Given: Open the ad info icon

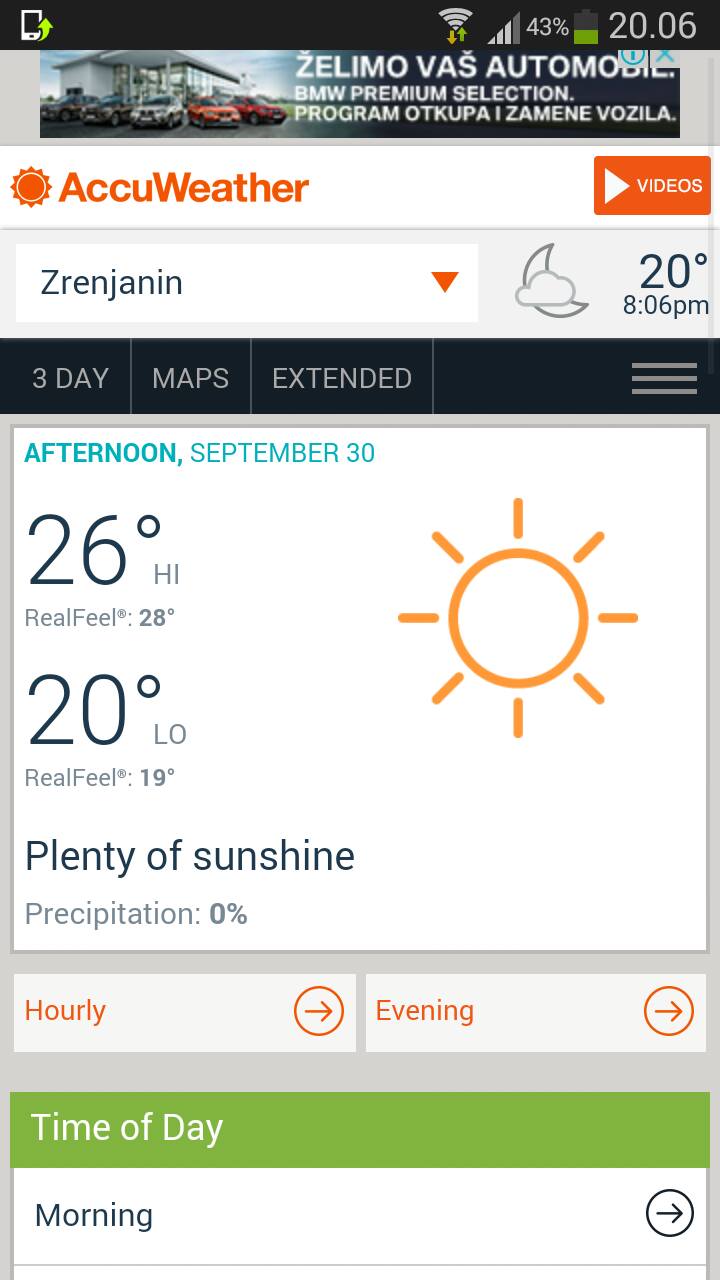Looking at the screenshot, I should tap(634, 56).
